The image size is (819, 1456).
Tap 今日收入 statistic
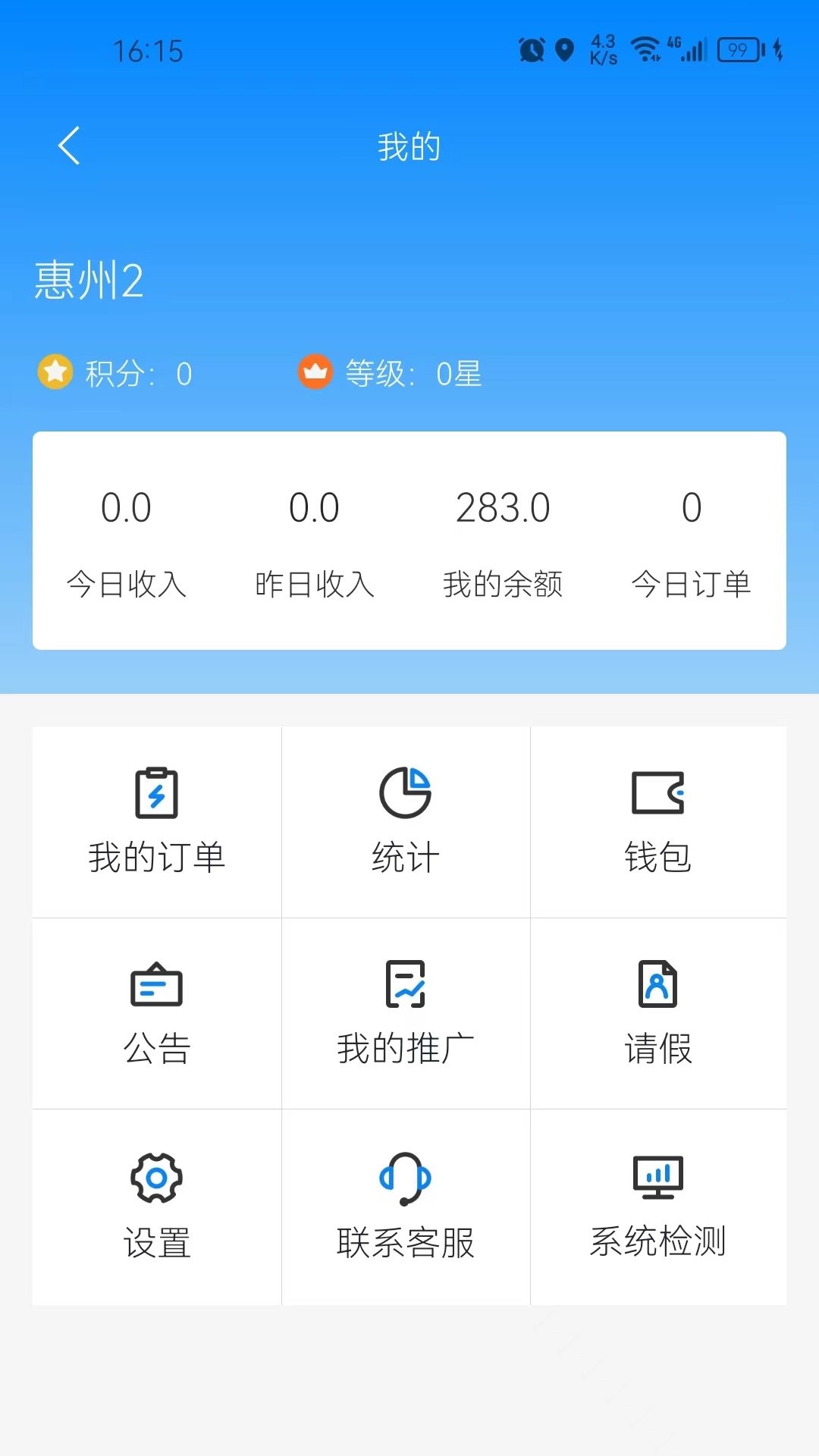pyautogui.click(x=127, y=538)
